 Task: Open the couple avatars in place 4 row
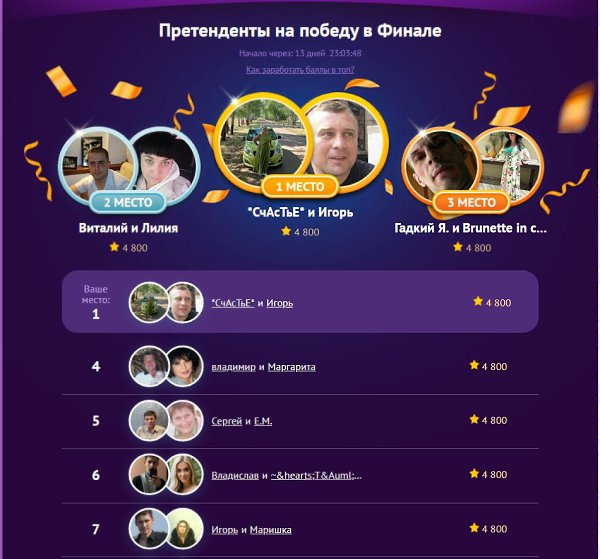[166, 366]
